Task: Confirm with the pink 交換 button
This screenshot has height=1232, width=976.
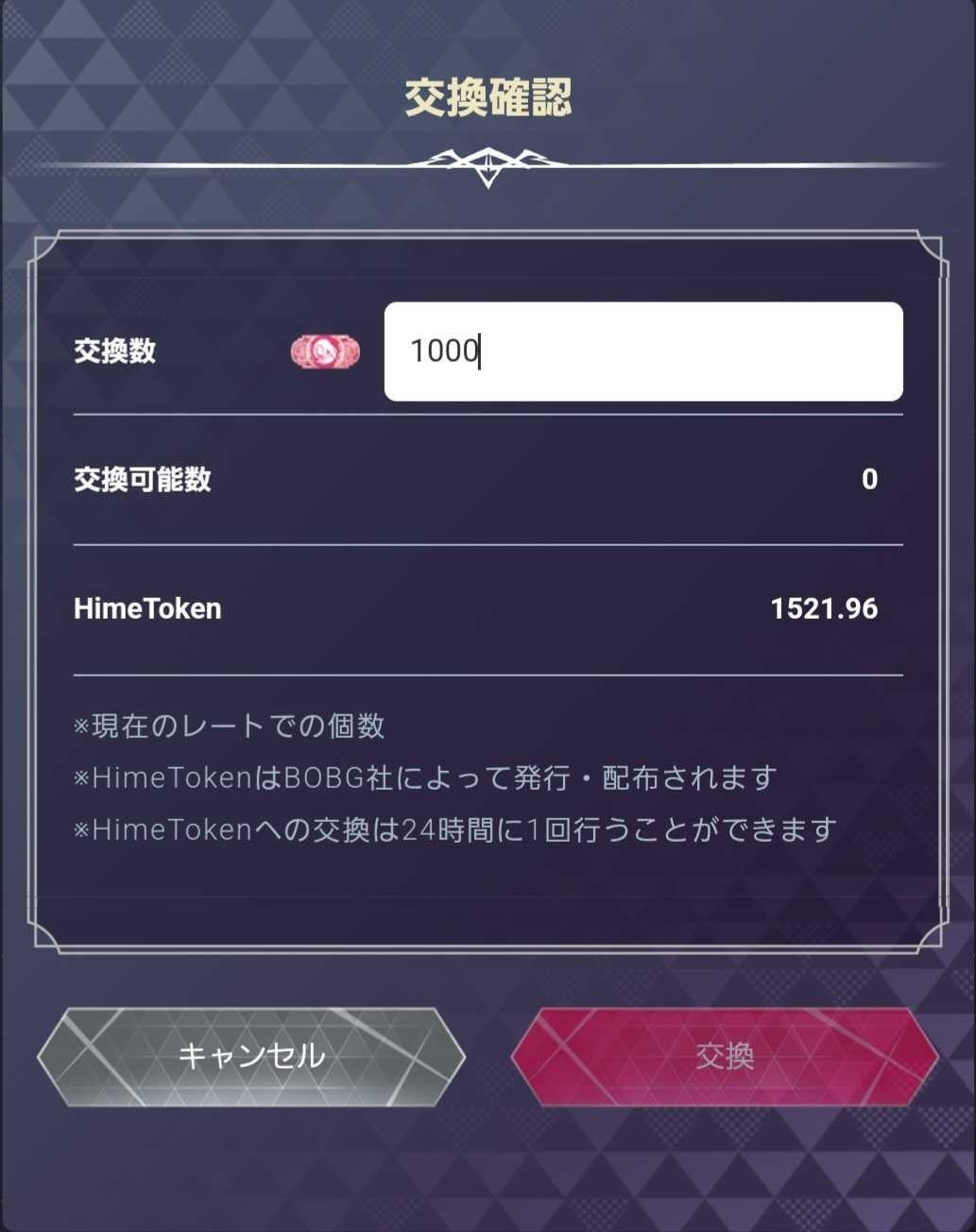Action: tap(725, 1056)
